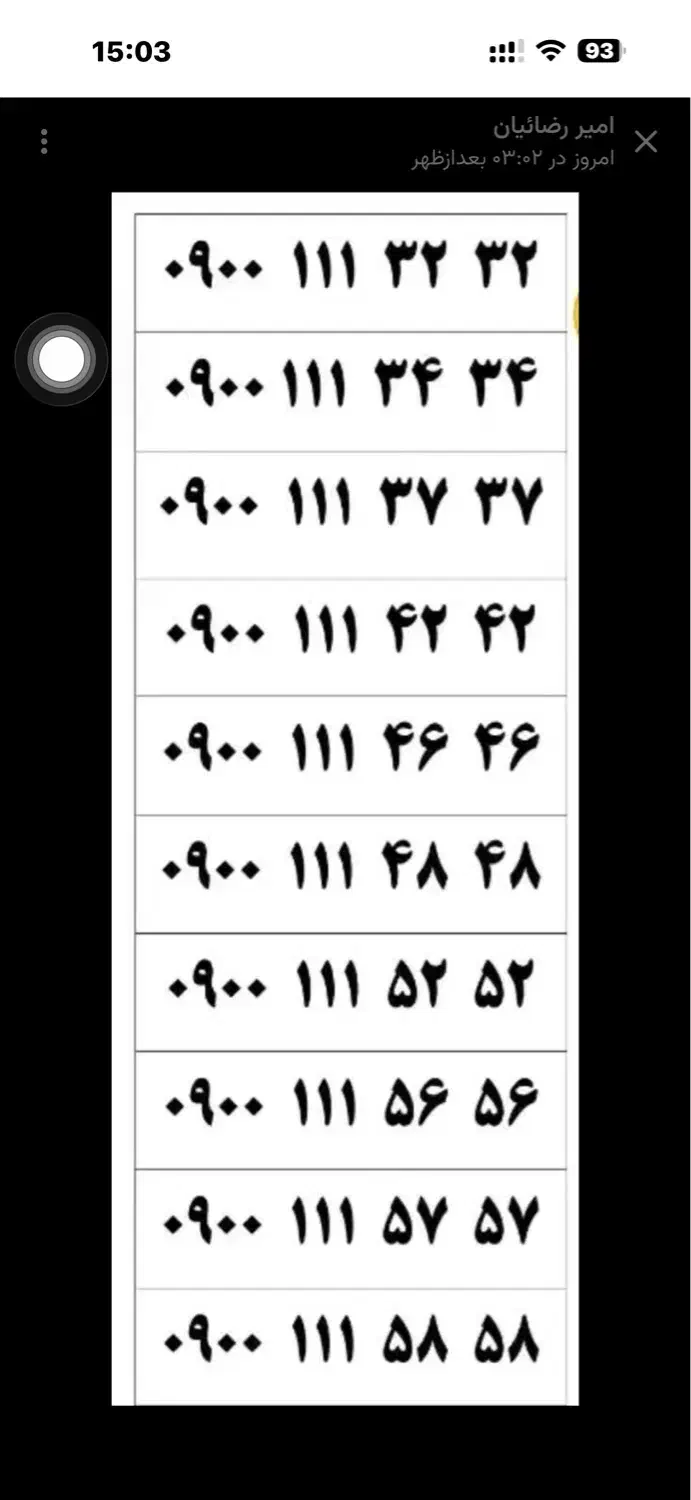Open the three-dot overflow menu

point(44,142)
